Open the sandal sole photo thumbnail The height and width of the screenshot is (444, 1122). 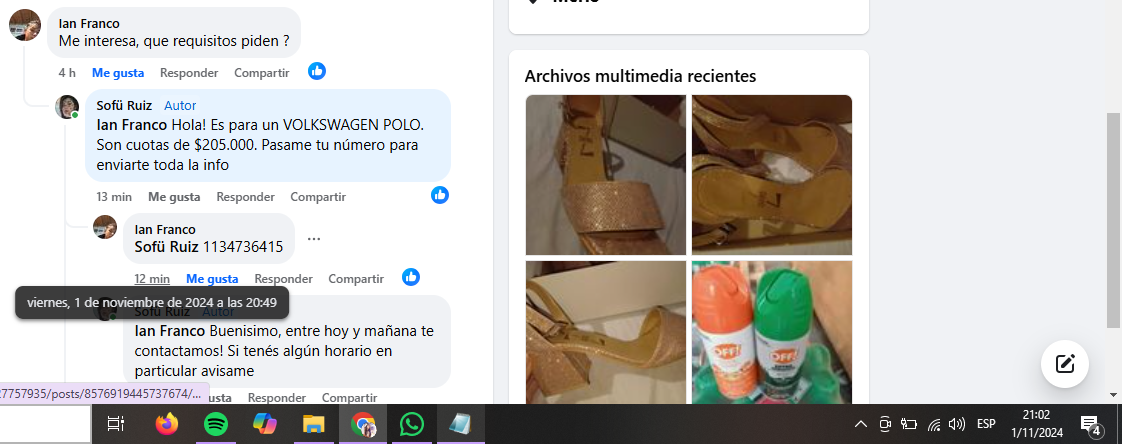point(771,175)
